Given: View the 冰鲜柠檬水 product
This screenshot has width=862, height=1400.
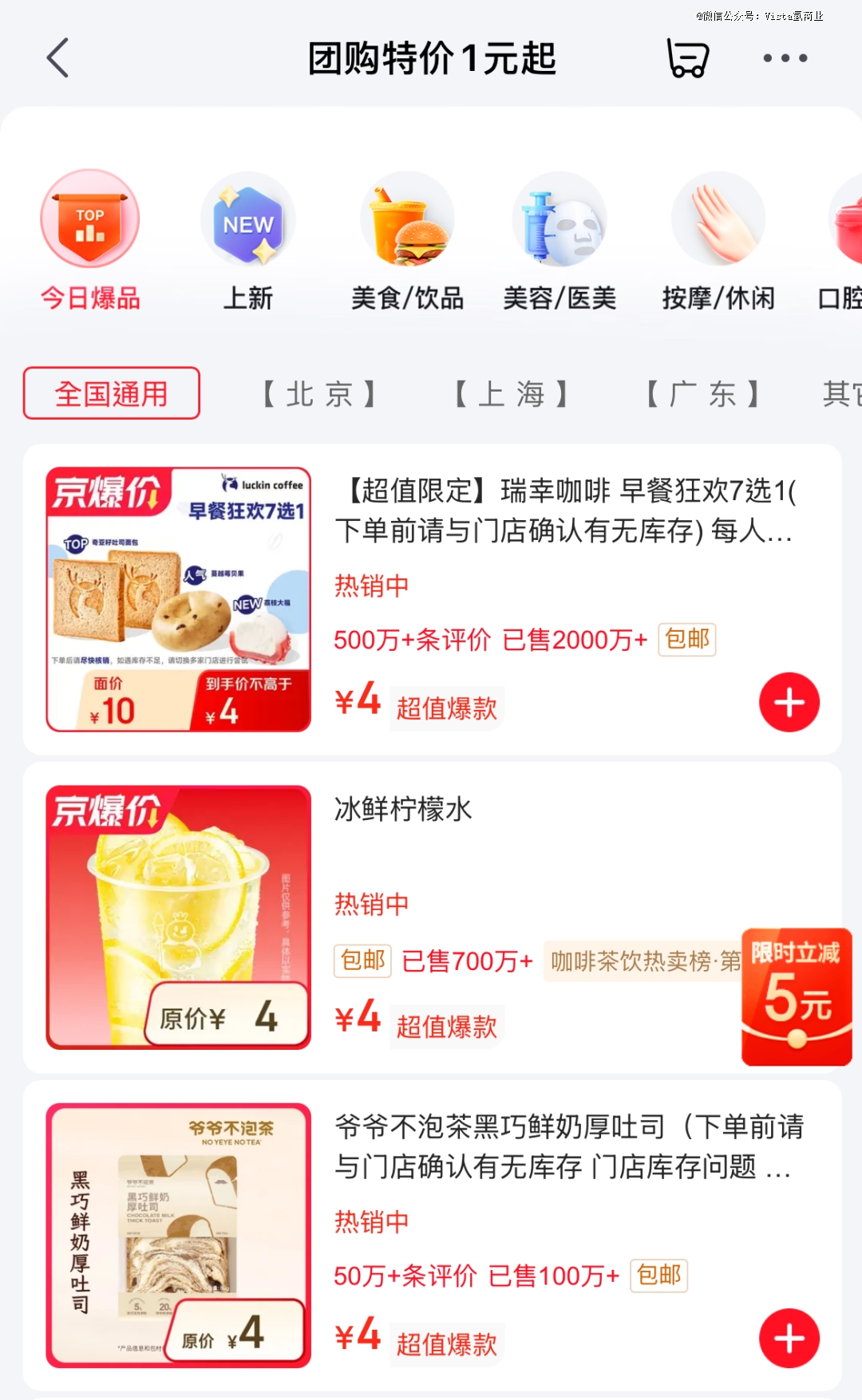Looking at the screenshot, I should tap(403, 810).
